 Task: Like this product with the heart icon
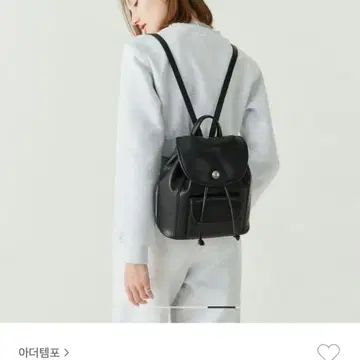[328, 352]
